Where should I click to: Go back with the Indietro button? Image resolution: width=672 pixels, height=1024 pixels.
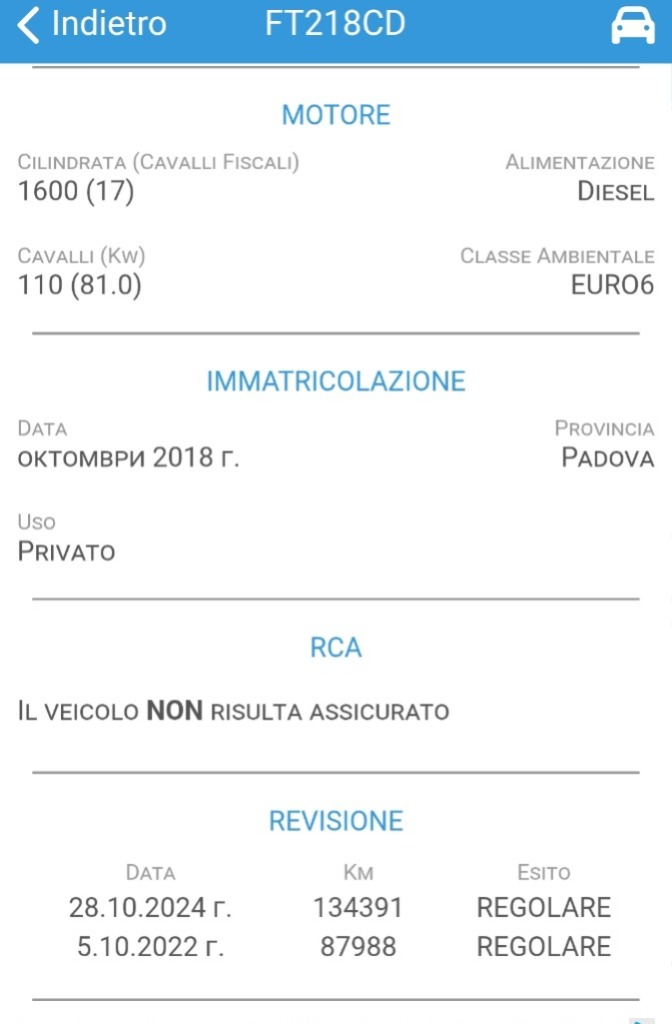coord(91,25)
